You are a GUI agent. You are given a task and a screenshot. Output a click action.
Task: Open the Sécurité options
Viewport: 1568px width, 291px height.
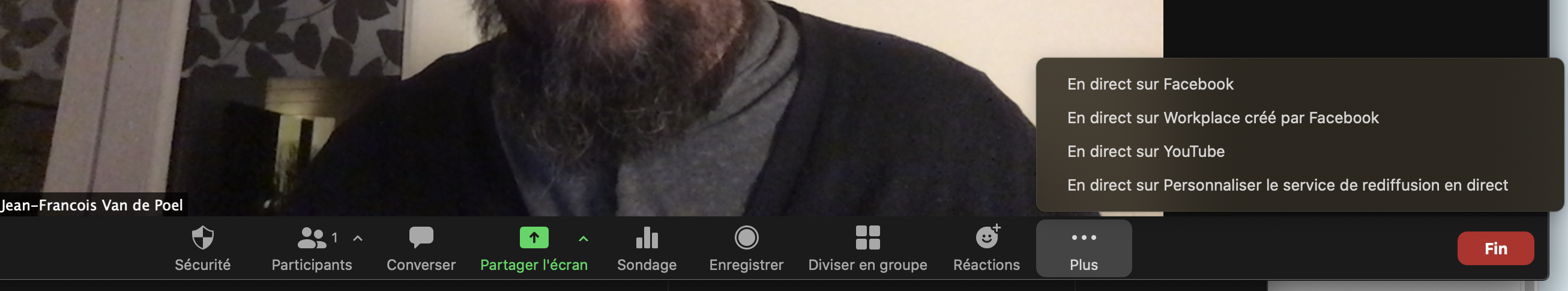[202, 248]
